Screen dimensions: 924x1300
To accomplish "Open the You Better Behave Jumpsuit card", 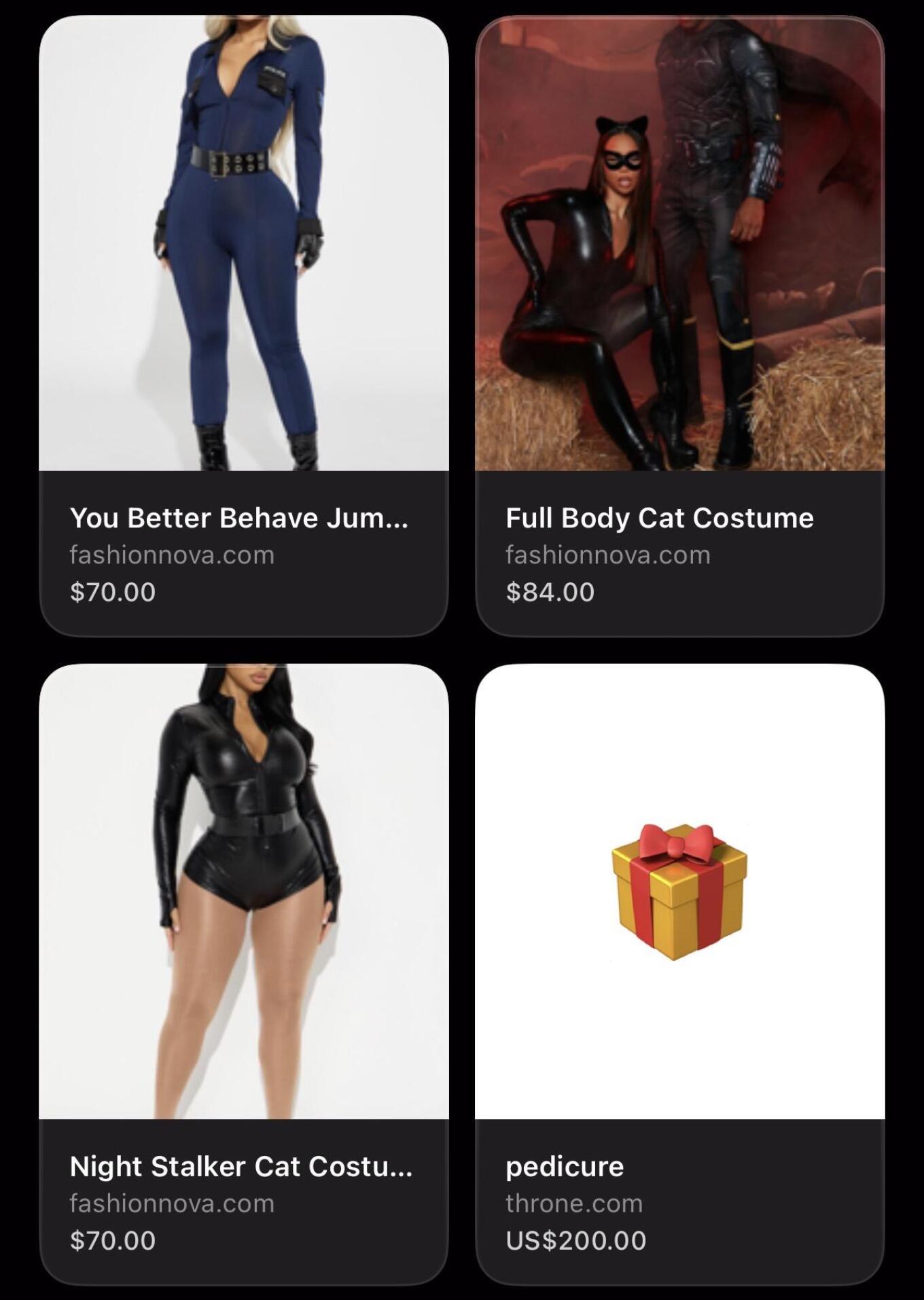I will pyautogui.click(x=243, y=326).
